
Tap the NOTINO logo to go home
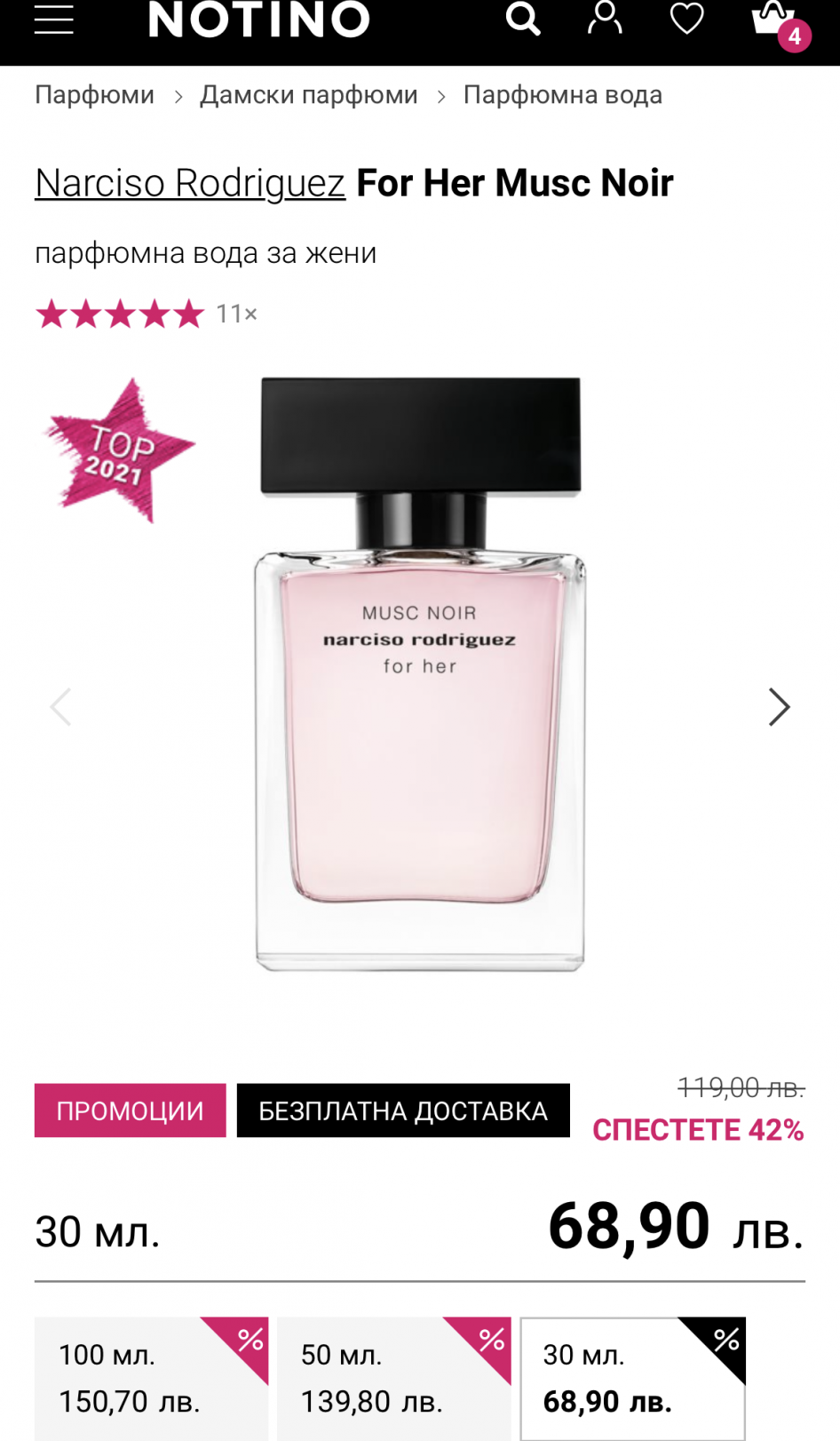point(258,20)
